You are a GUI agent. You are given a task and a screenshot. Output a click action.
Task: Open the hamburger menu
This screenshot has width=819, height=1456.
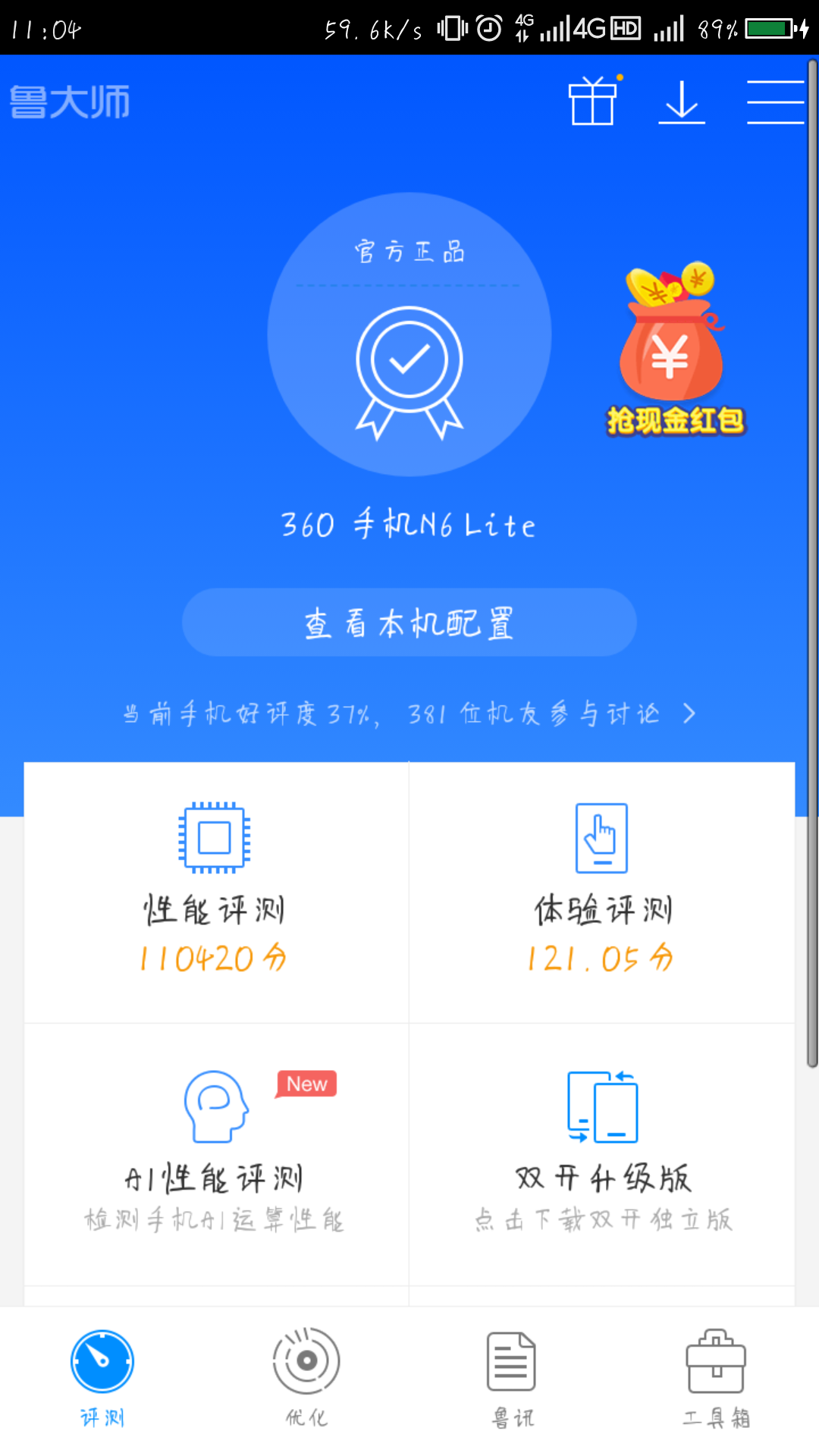click(x=775, y=103)
